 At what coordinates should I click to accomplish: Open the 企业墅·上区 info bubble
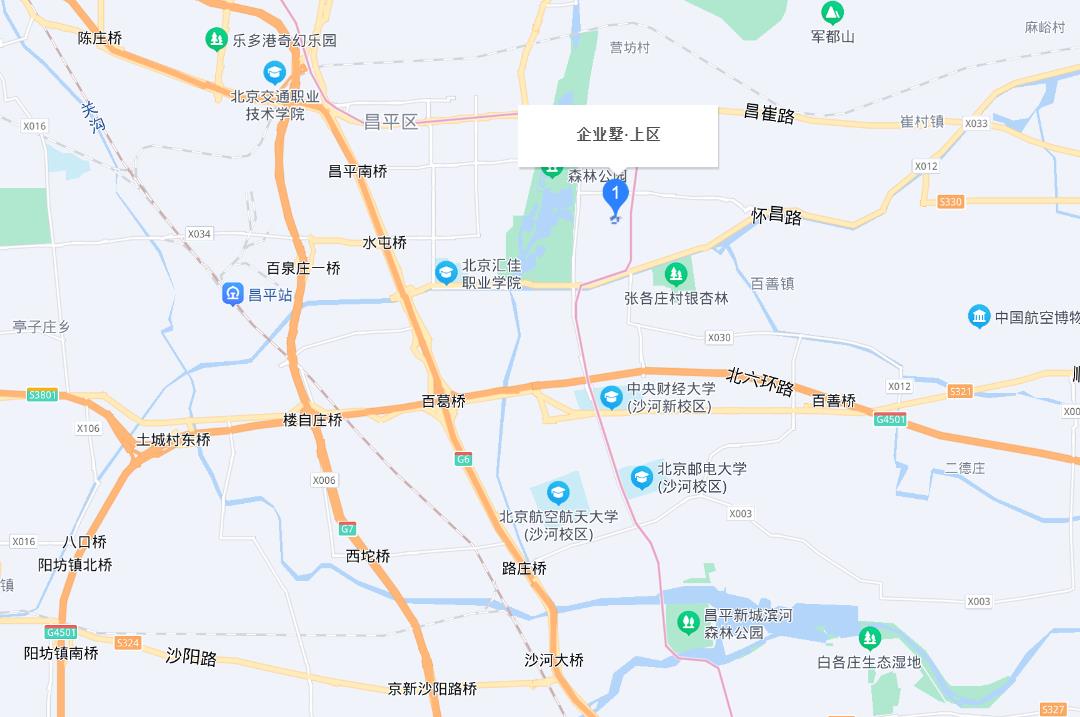[618, 135]
